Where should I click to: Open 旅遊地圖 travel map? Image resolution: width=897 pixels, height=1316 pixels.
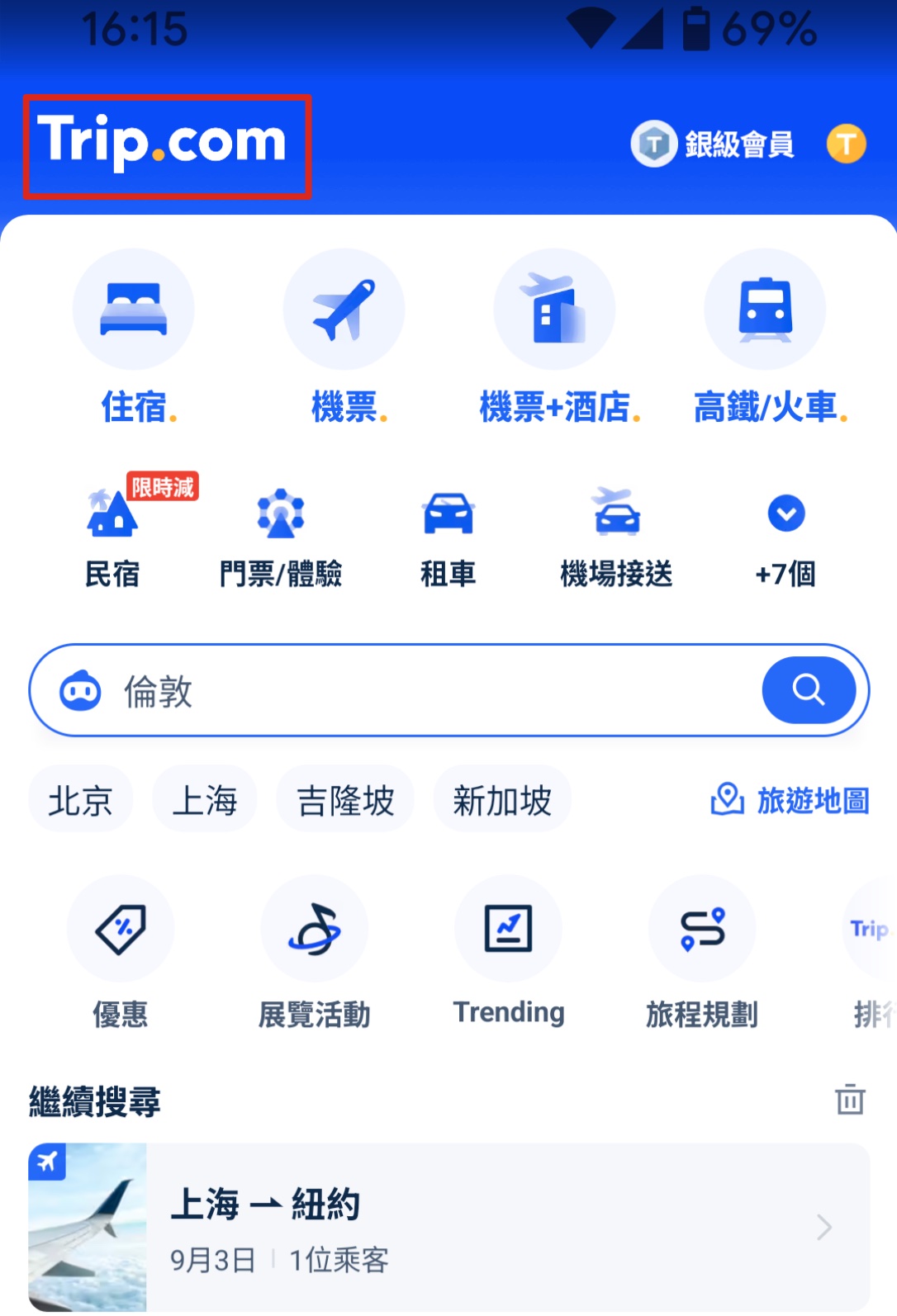[790, 800]
